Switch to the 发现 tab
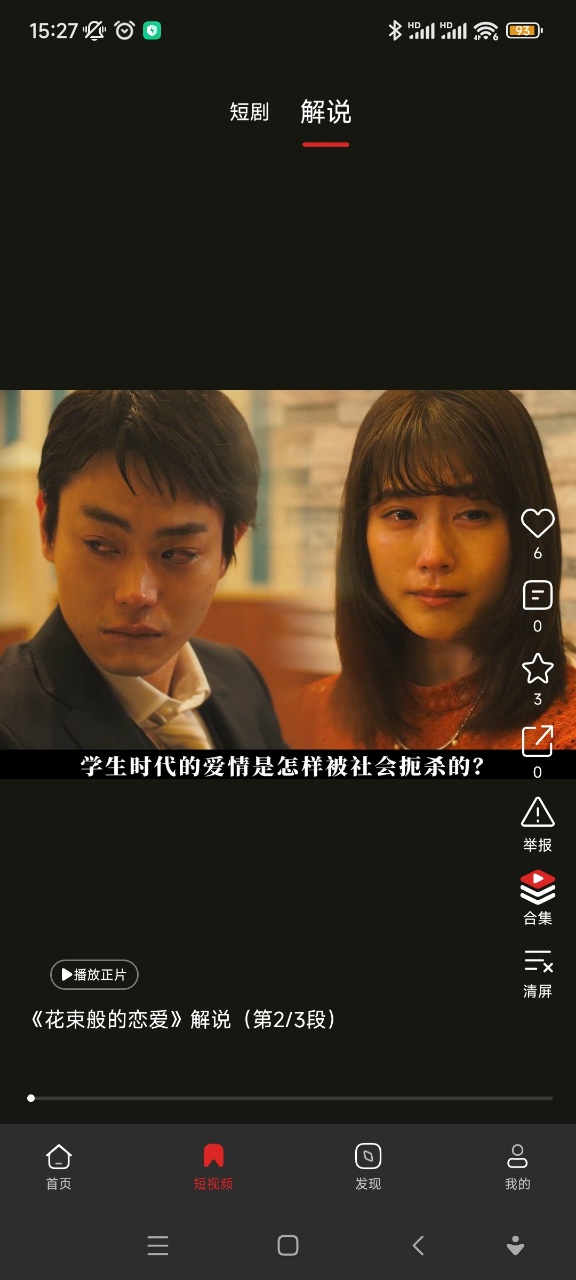This screenshot has width=576, height=1280. coord(368,1167)
